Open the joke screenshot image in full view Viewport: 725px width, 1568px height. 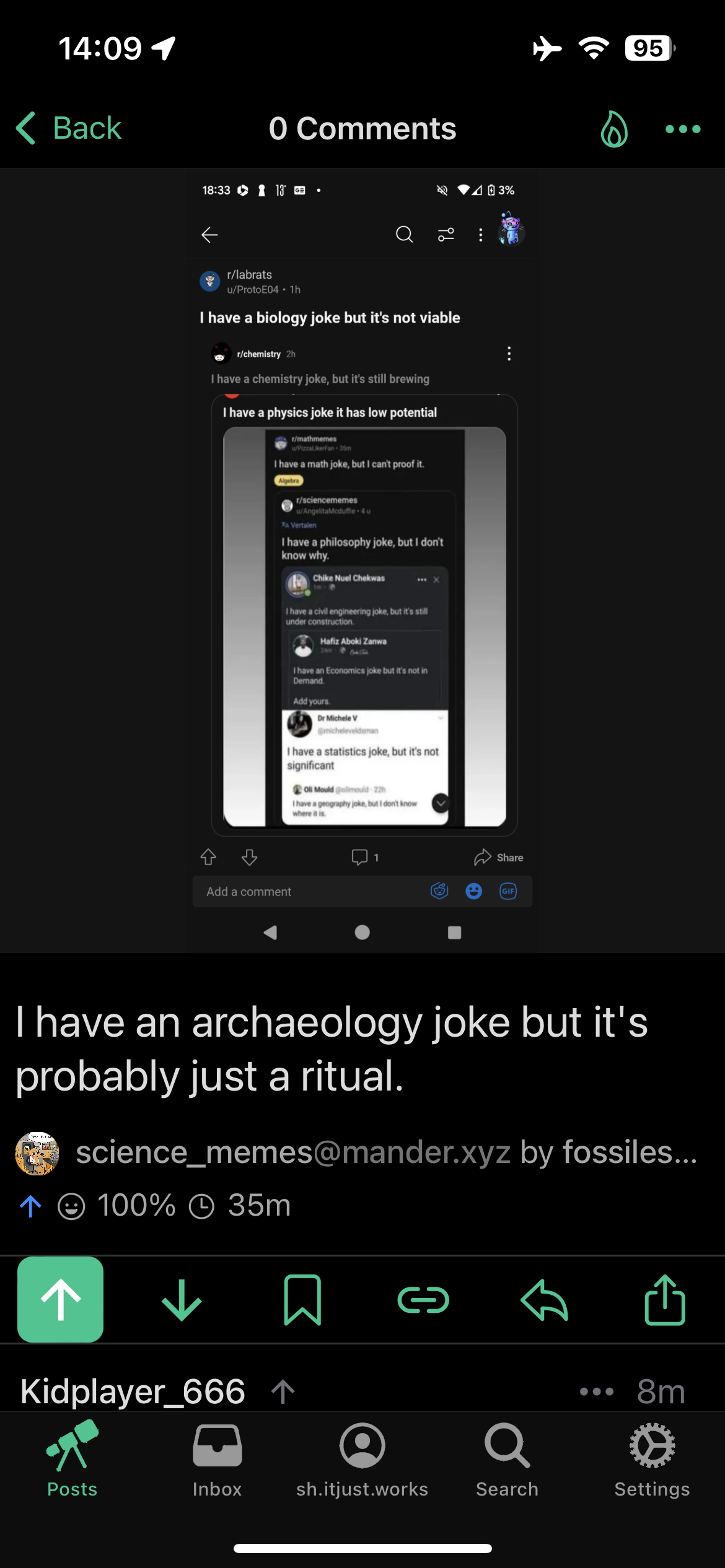(362, 560)
